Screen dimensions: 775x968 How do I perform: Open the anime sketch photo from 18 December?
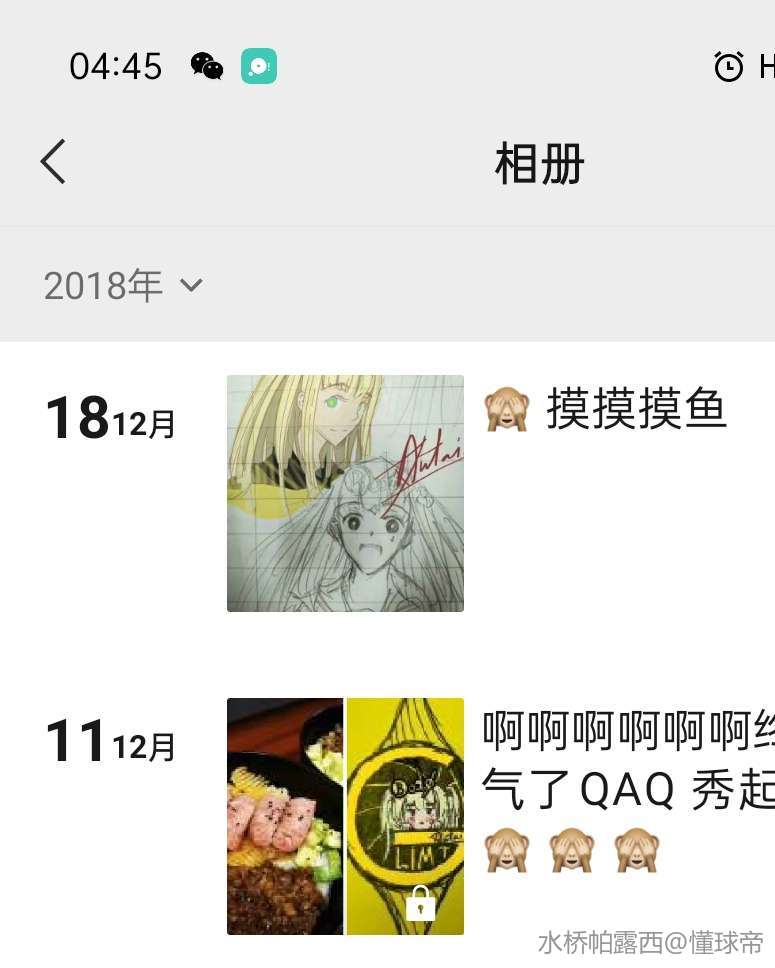point(345,493)
